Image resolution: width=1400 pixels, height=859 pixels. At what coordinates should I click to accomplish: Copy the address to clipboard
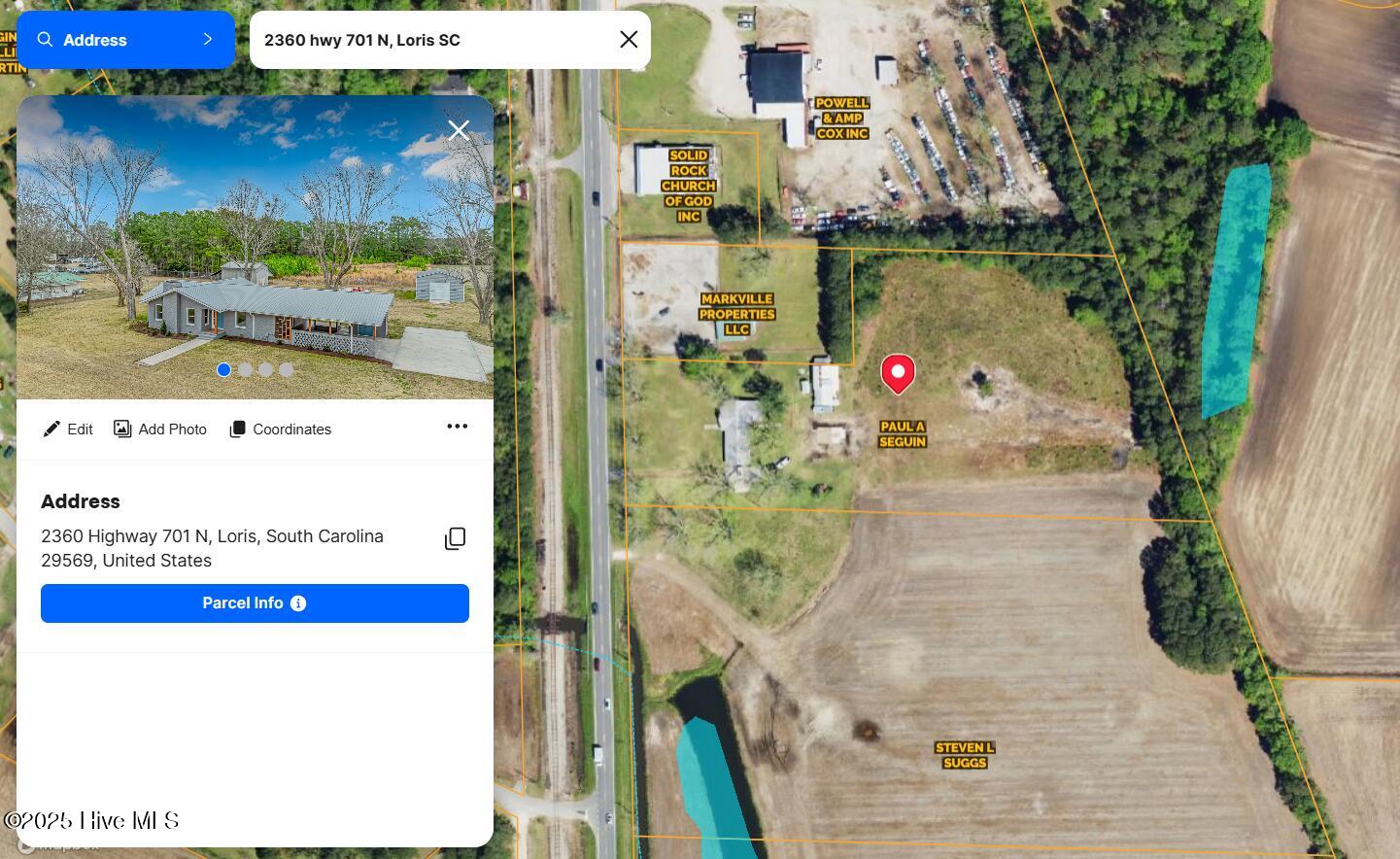455,538
